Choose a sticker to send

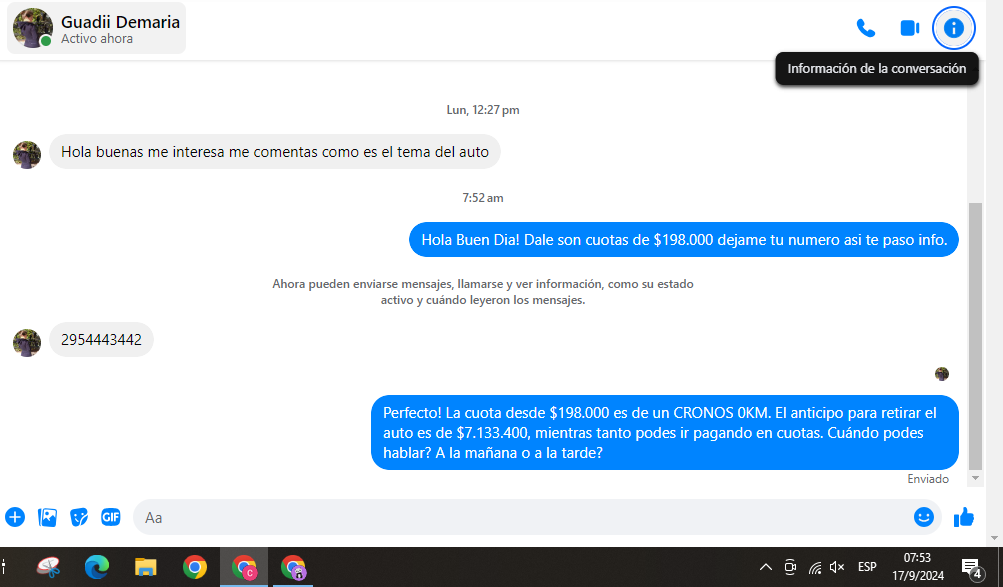pos(79,517)
